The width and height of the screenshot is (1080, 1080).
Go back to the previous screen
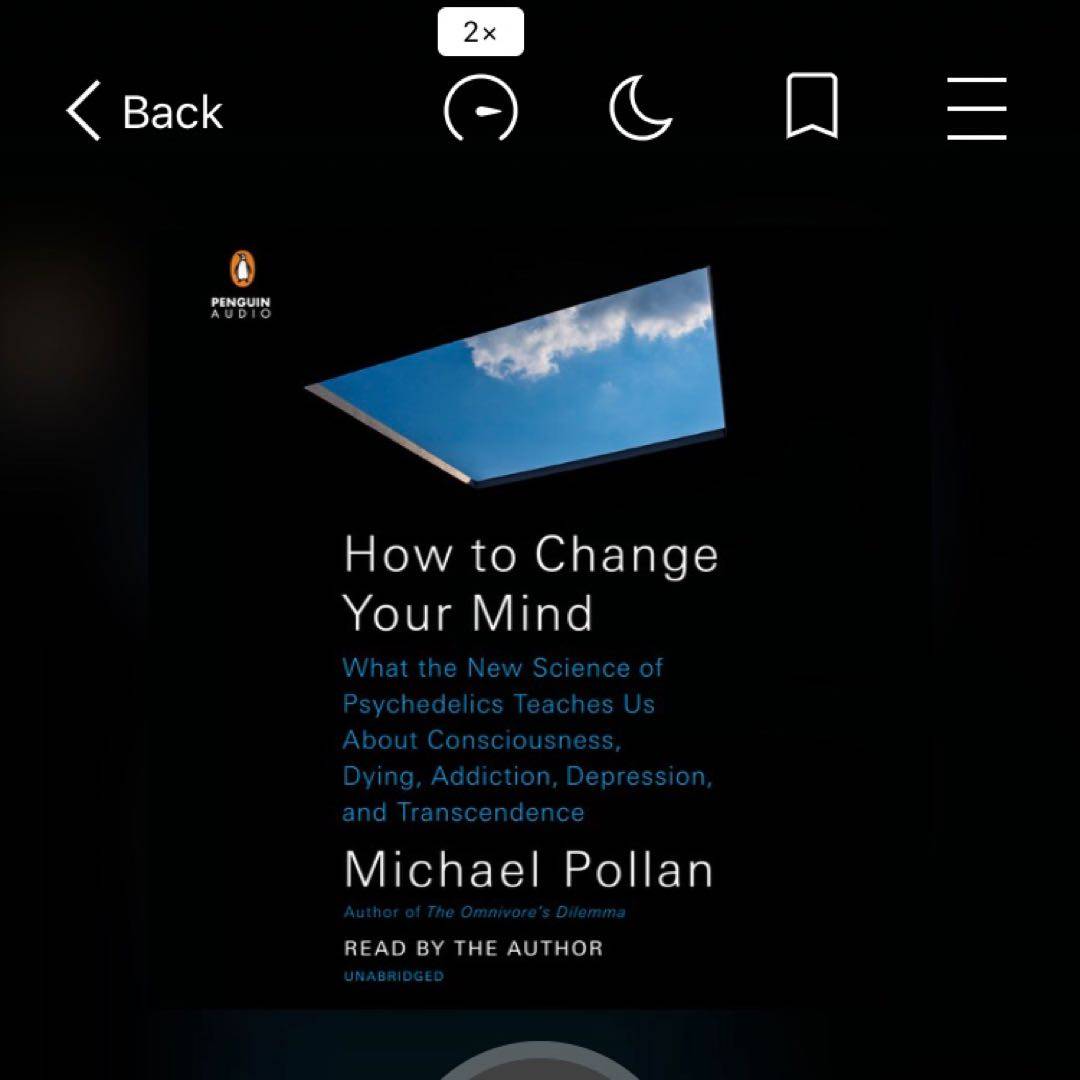tap(143, 110)
